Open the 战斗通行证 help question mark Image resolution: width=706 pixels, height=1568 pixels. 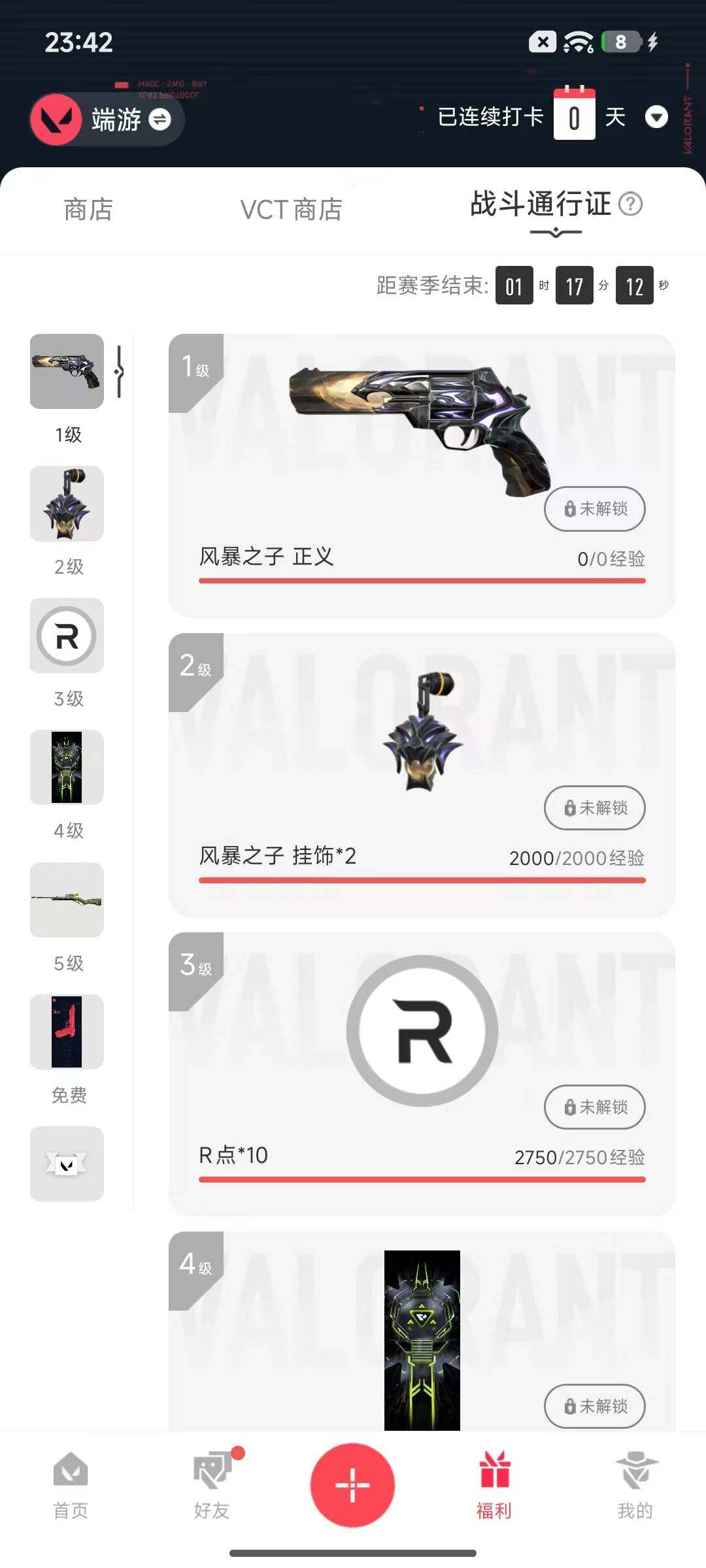pos(631,204)
